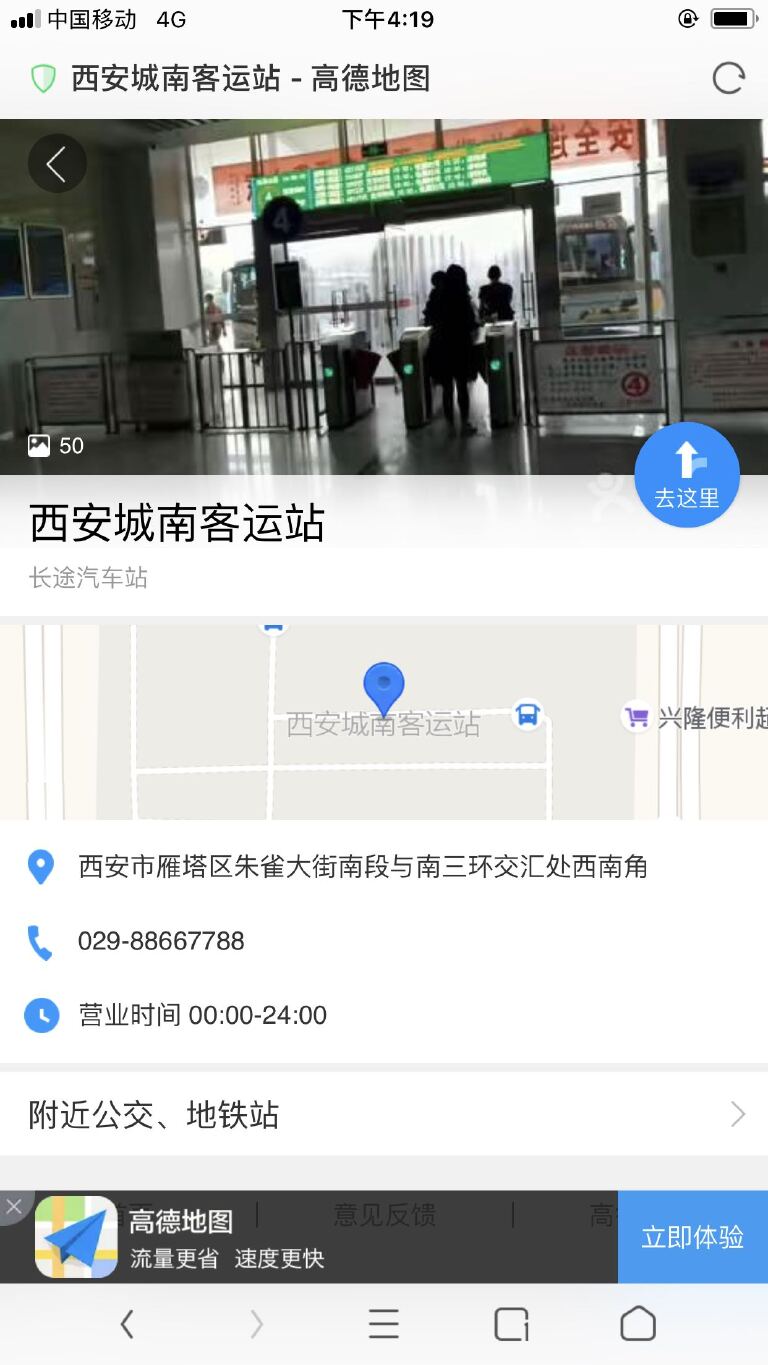View the station address location
The height and width of the screenshot is (1365, 768).
pos(362,866)
